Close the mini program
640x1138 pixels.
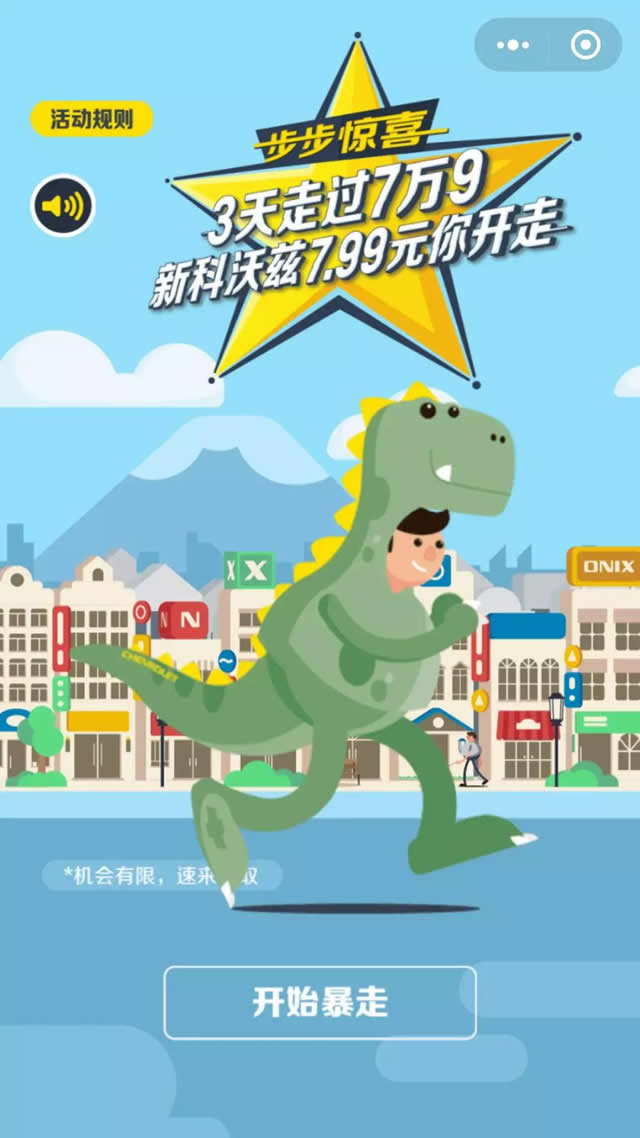(x=585, y=45)
